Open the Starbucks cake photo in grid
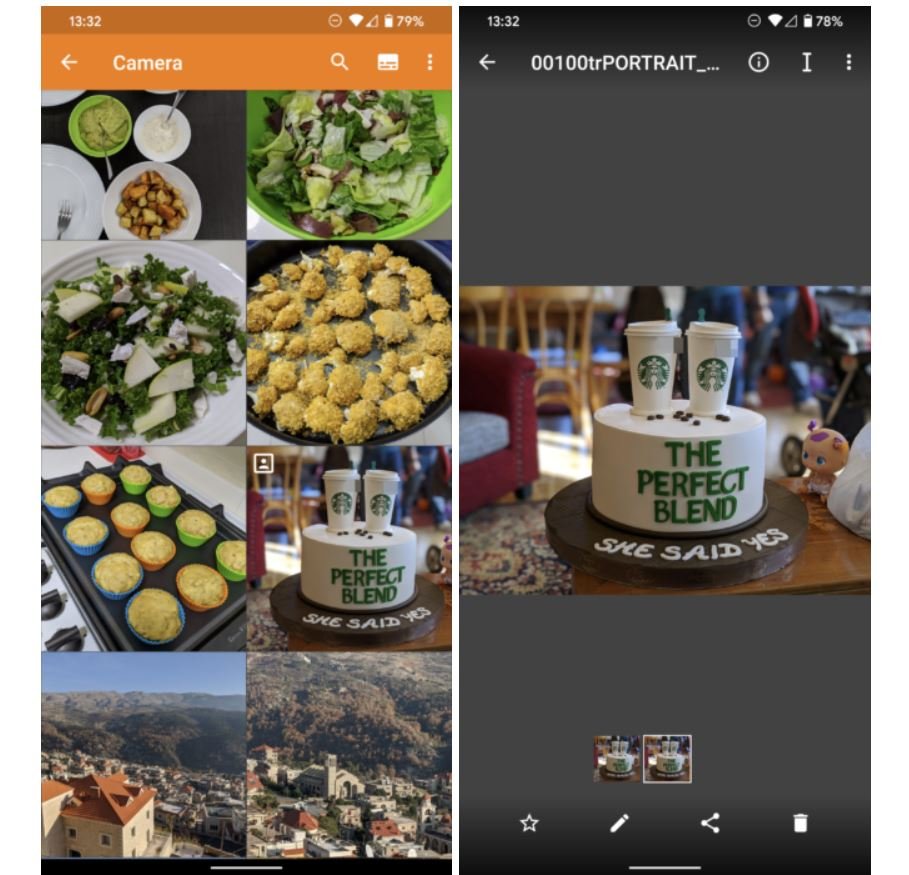Image resolution: width=909 pixels, height=875 pixels. [x=348, y=548]
